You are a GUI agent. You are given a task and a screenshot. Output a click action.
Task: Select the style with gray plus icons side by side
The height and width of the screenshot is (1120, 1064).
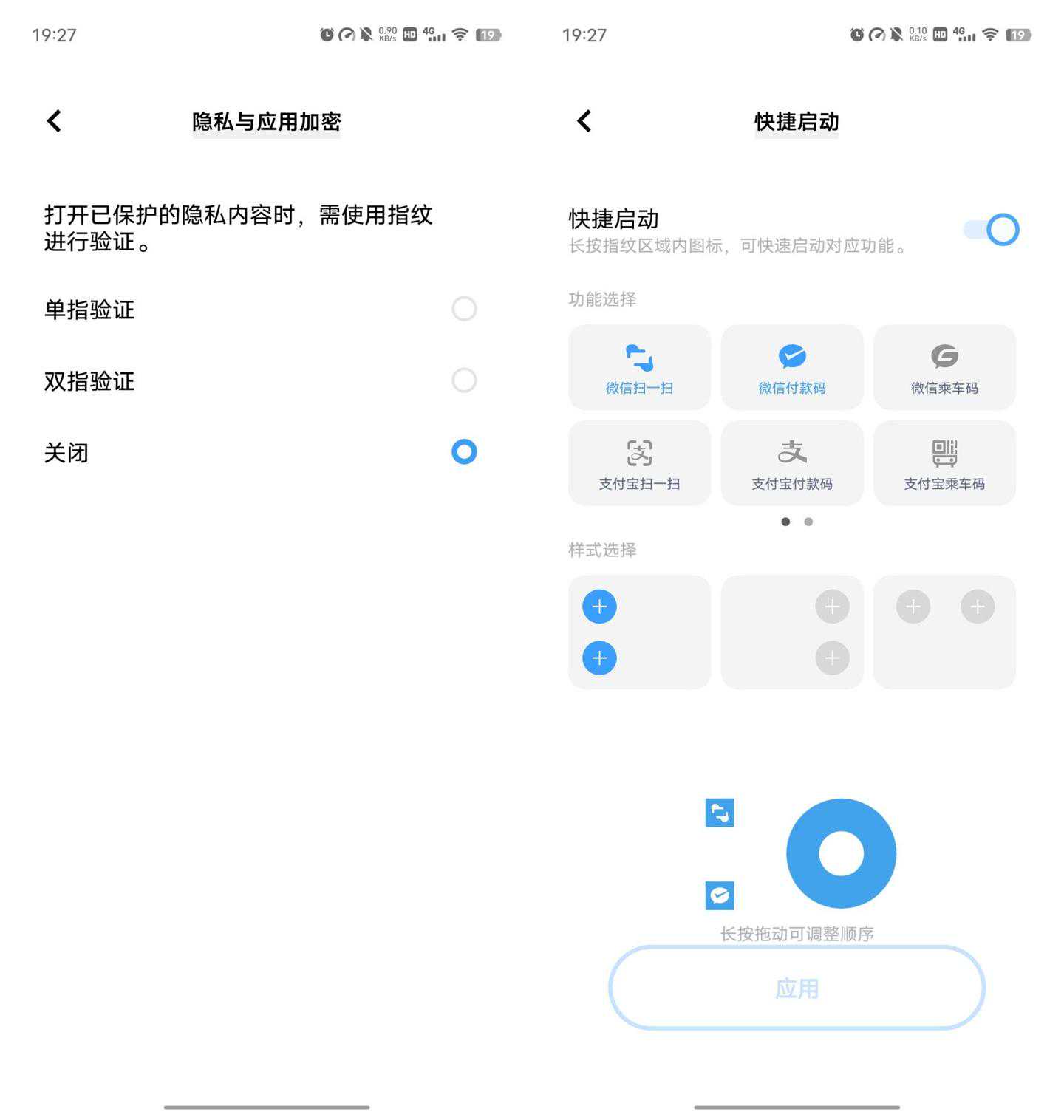[x=944, y=632]
